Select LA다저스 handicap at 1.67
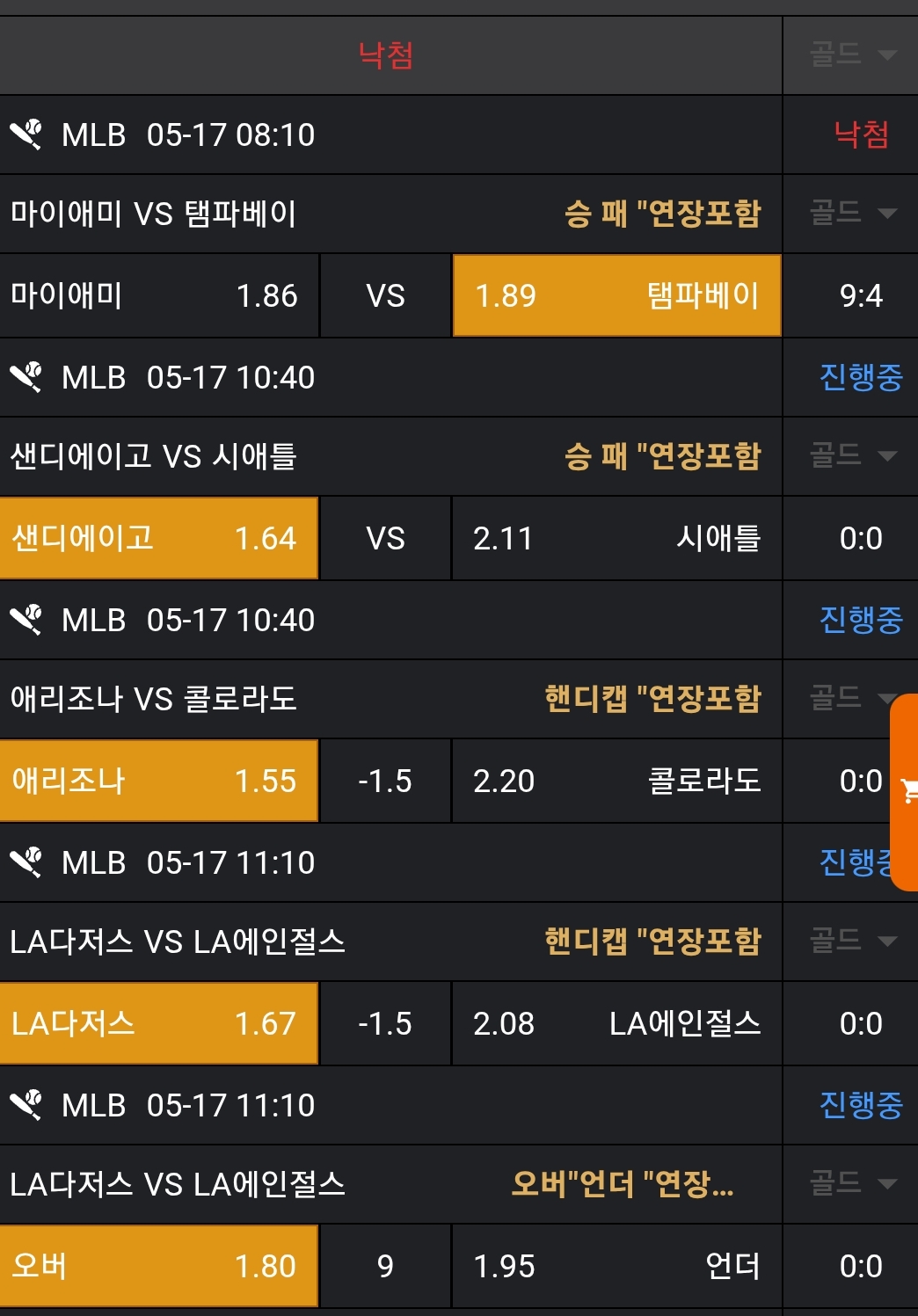The width and height of the screenshot is (918, 1316). (158, 1024)
